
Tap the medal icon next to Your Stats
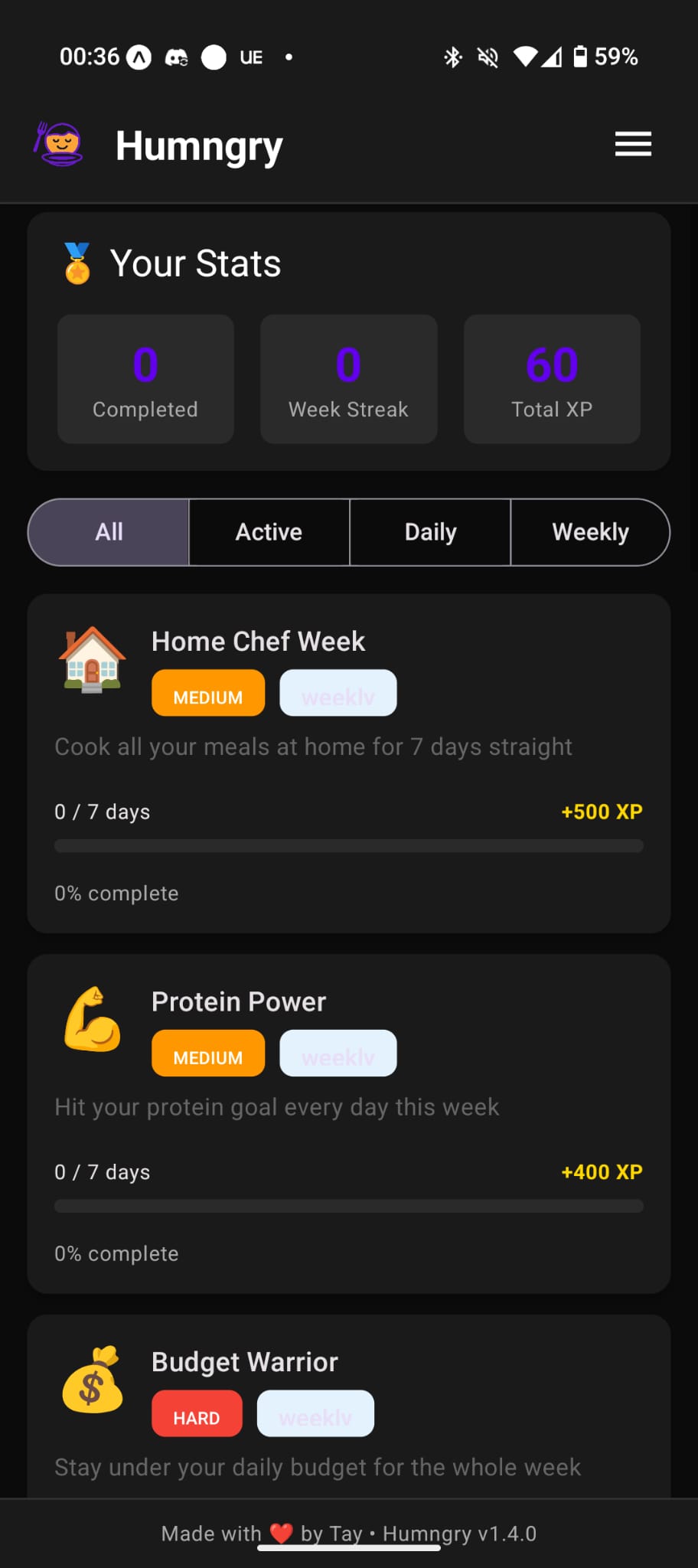click(77, 263)
